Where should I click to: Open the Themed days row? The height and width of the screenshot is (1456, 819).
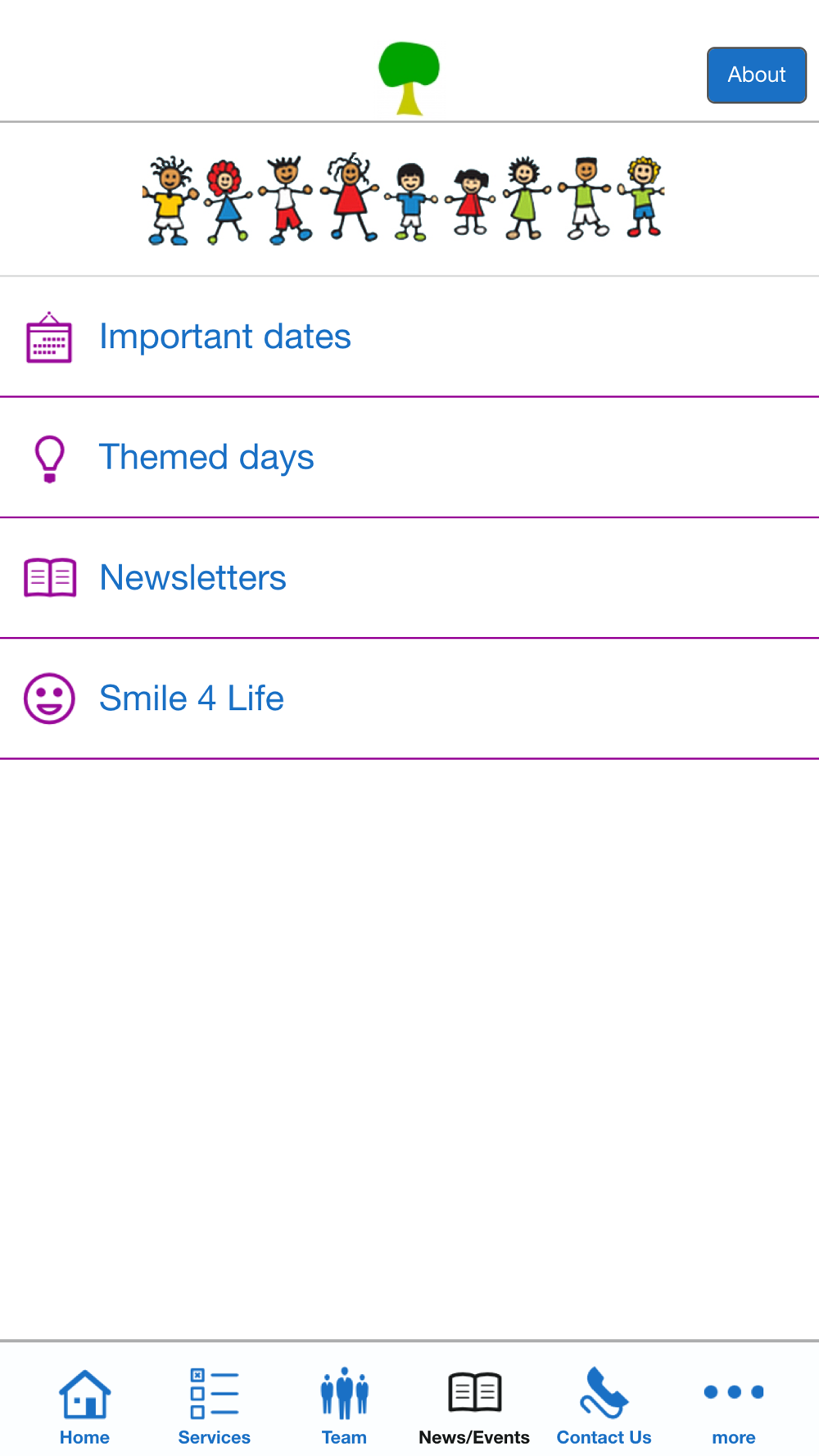(x=409, y=457)
